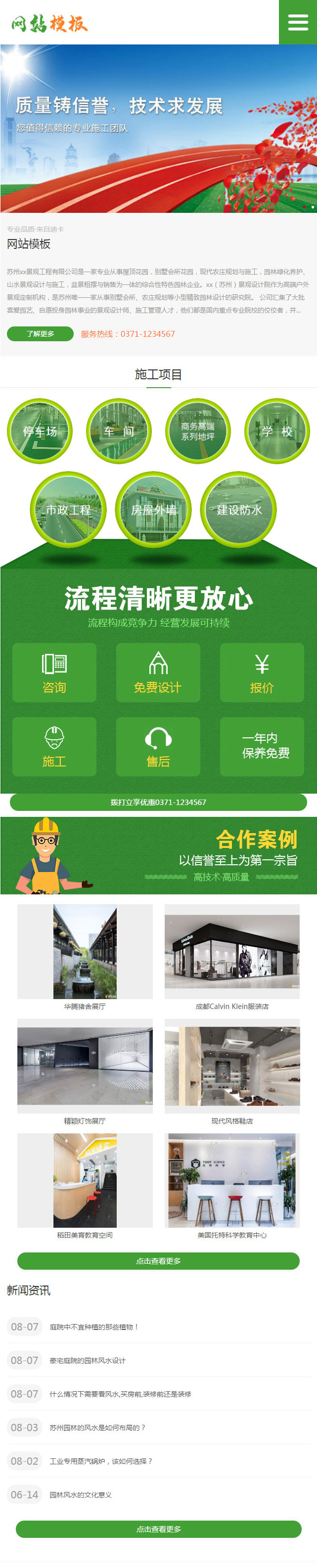
Task: Tap the hotline call button 拨打立享优惠
Action: pos(158,802)
